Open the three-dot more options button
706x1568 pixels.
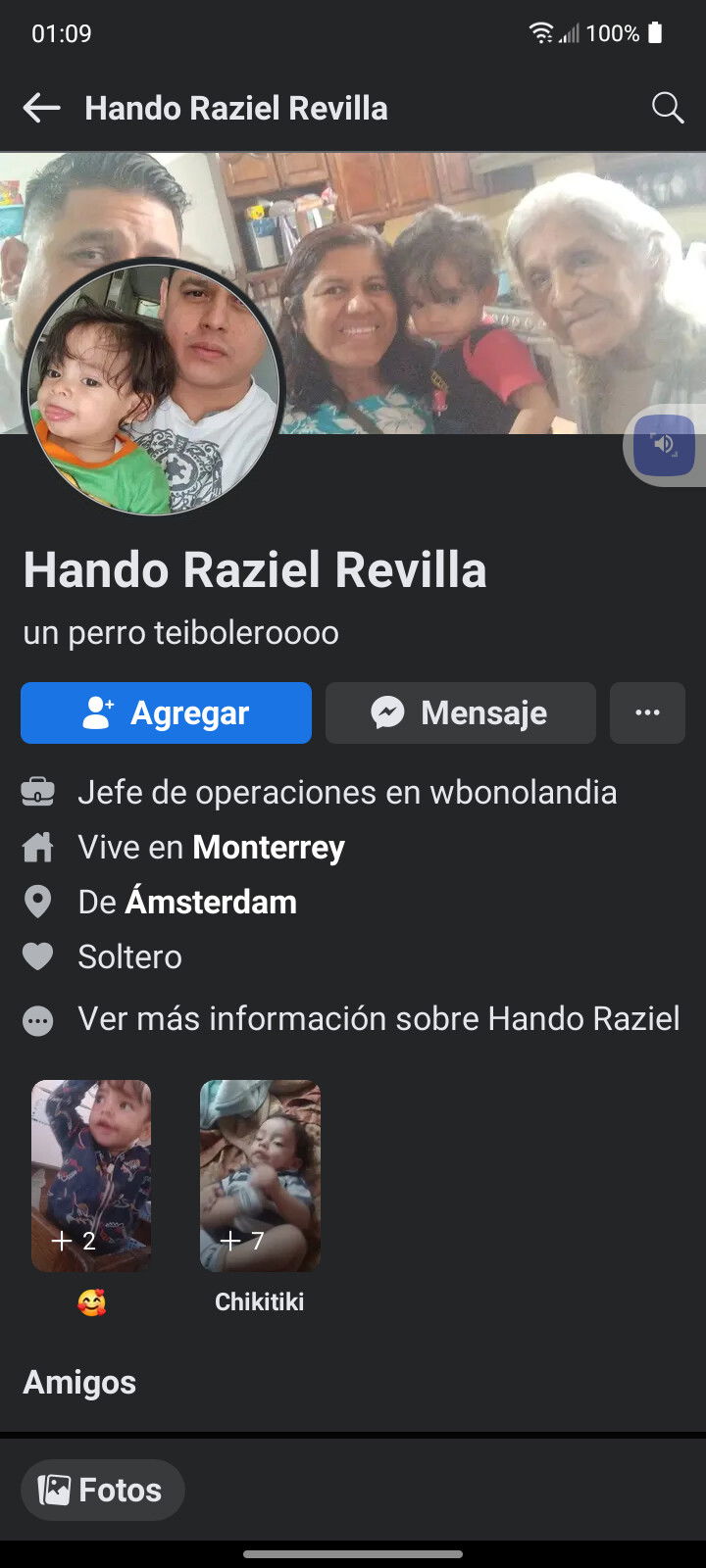pyautogui.click(x=647, y=712)
